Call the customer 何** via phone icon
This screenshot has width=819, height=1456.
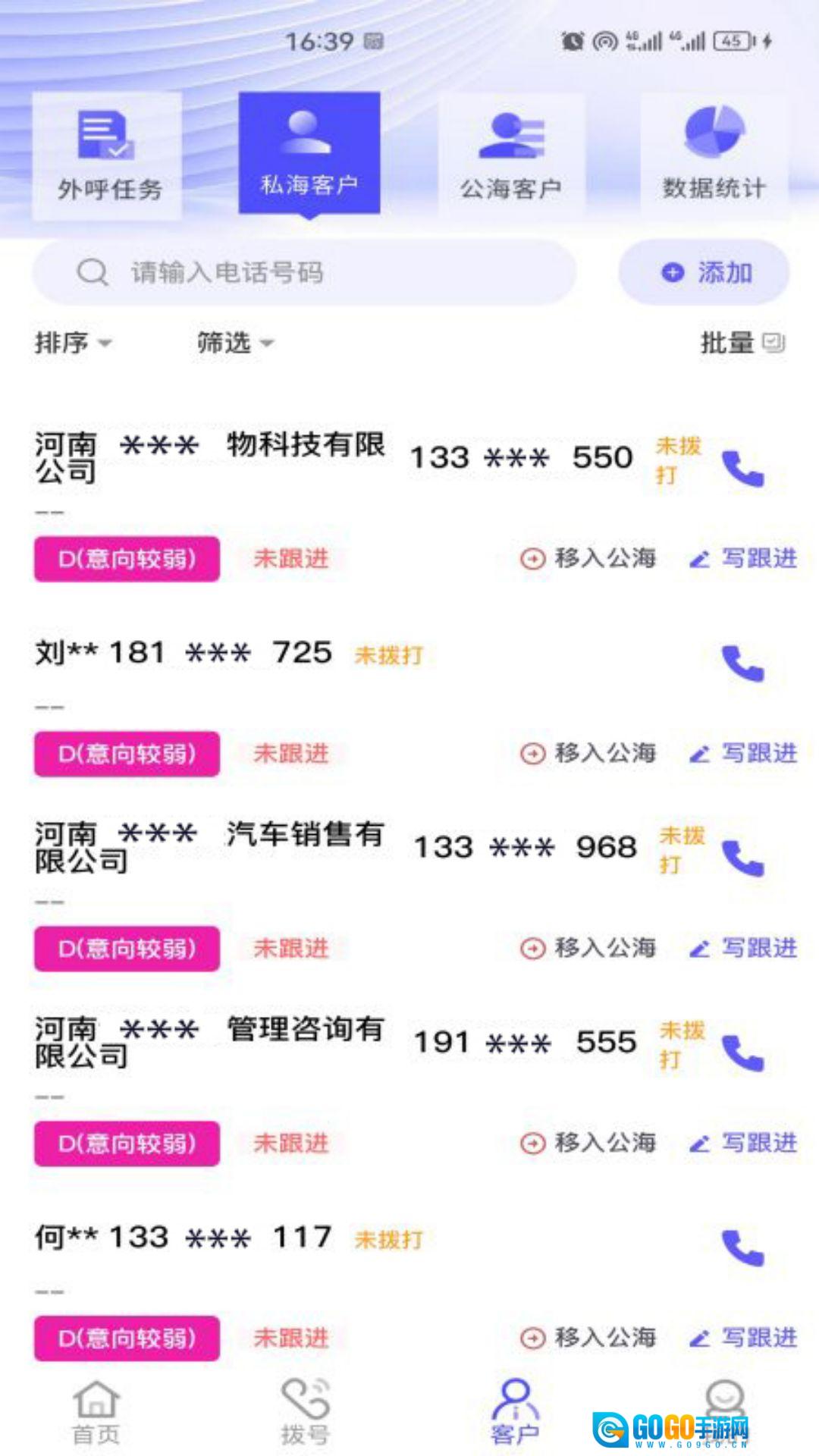(742, 1248)
